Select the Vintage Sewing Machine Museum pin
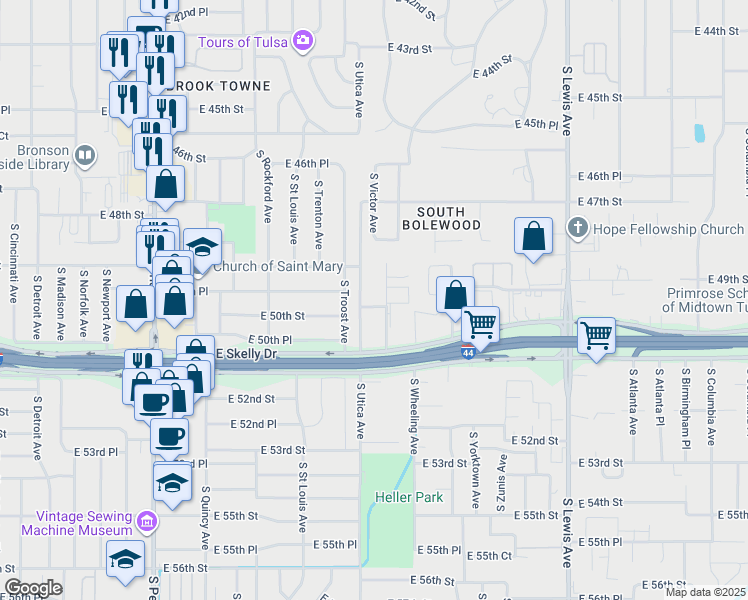The width and height of the screenshot is (748, 600). pos(148,521)
